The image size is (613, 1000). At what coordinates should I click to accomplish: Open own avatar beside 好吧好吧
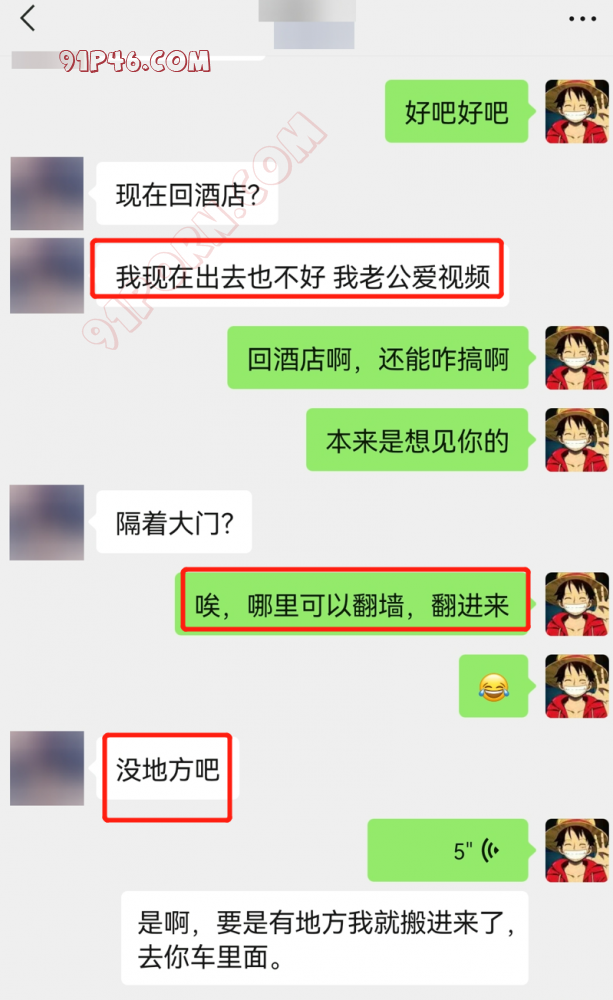577,111
